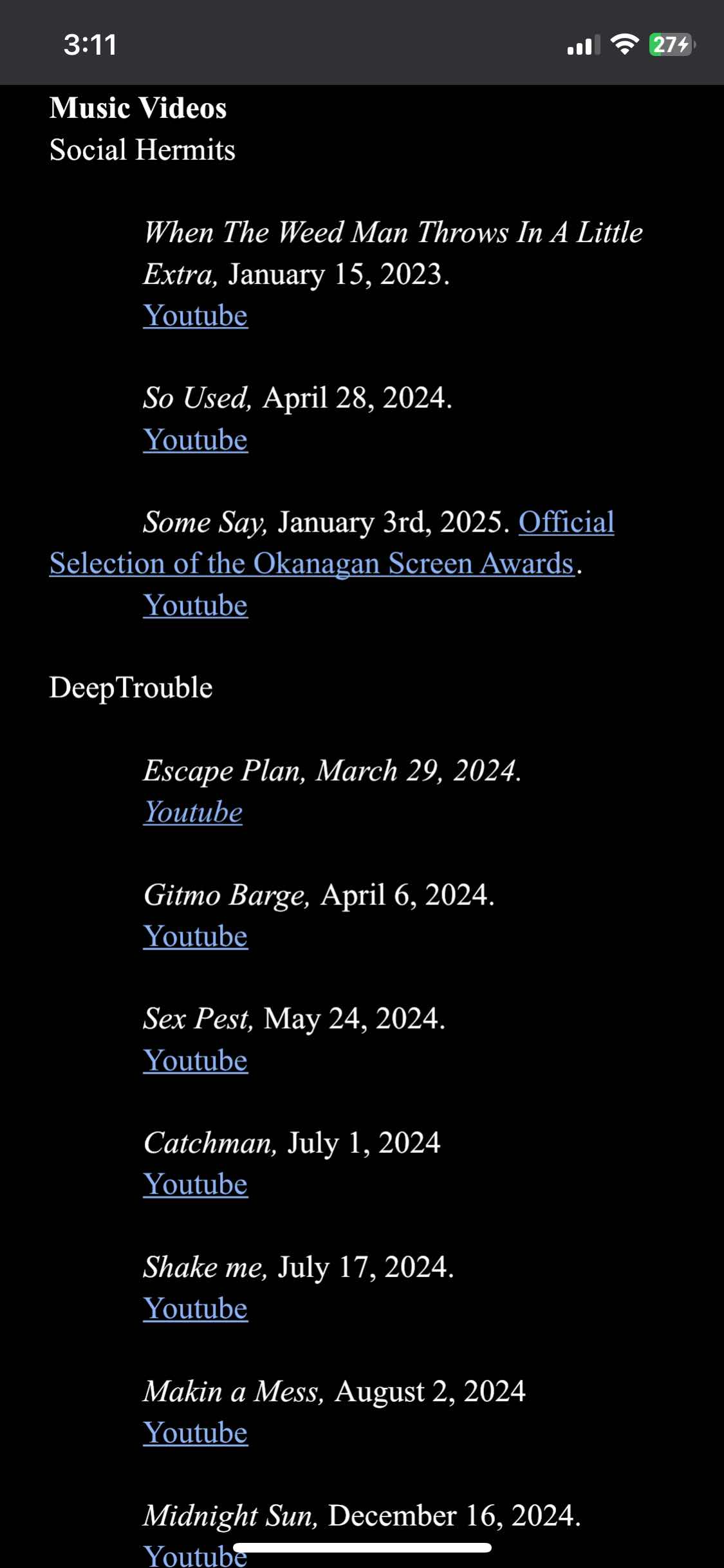Screen dimensions: 724x1568
Task: Visit the Catchman Youtube link
Action: coord(195,1184)
